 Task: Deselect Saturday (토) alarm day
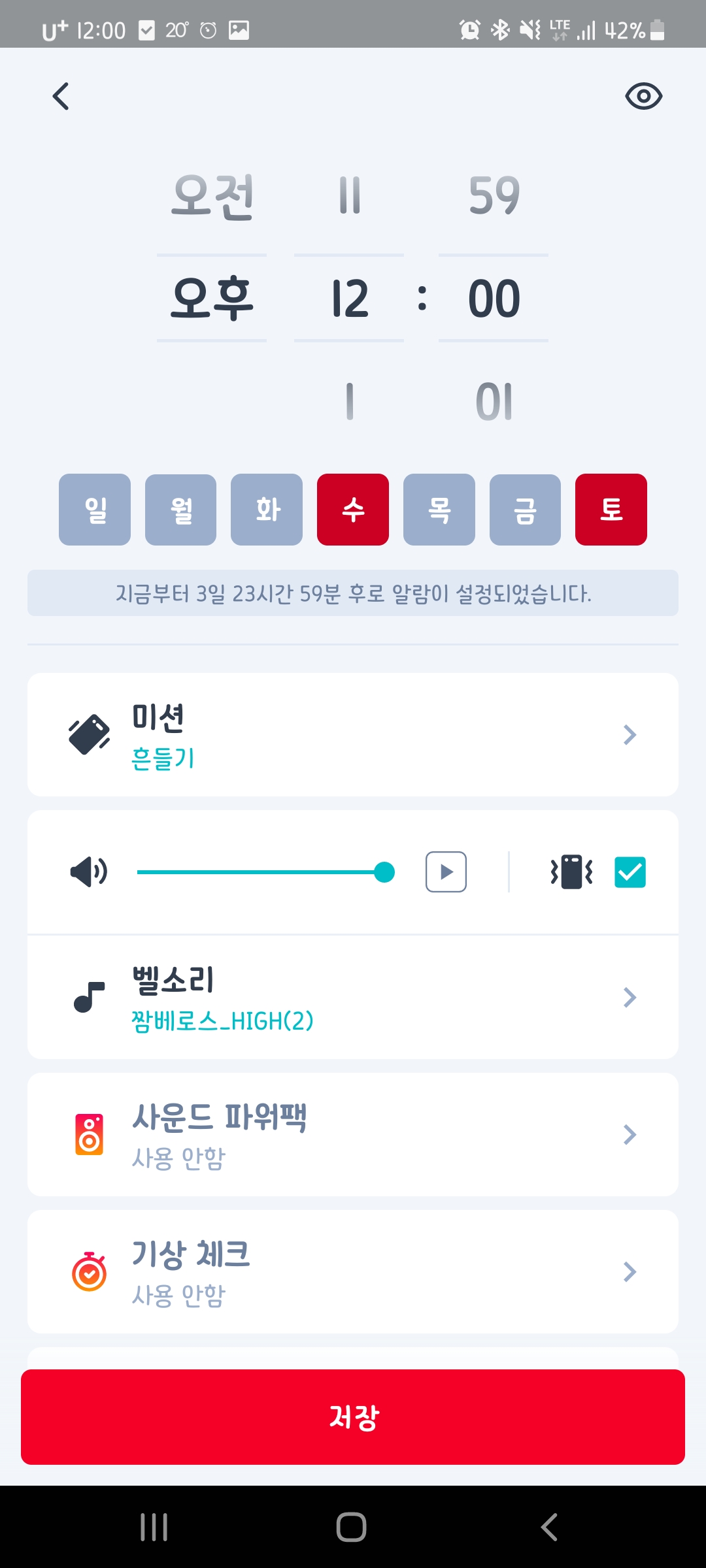tap(611, 510)
